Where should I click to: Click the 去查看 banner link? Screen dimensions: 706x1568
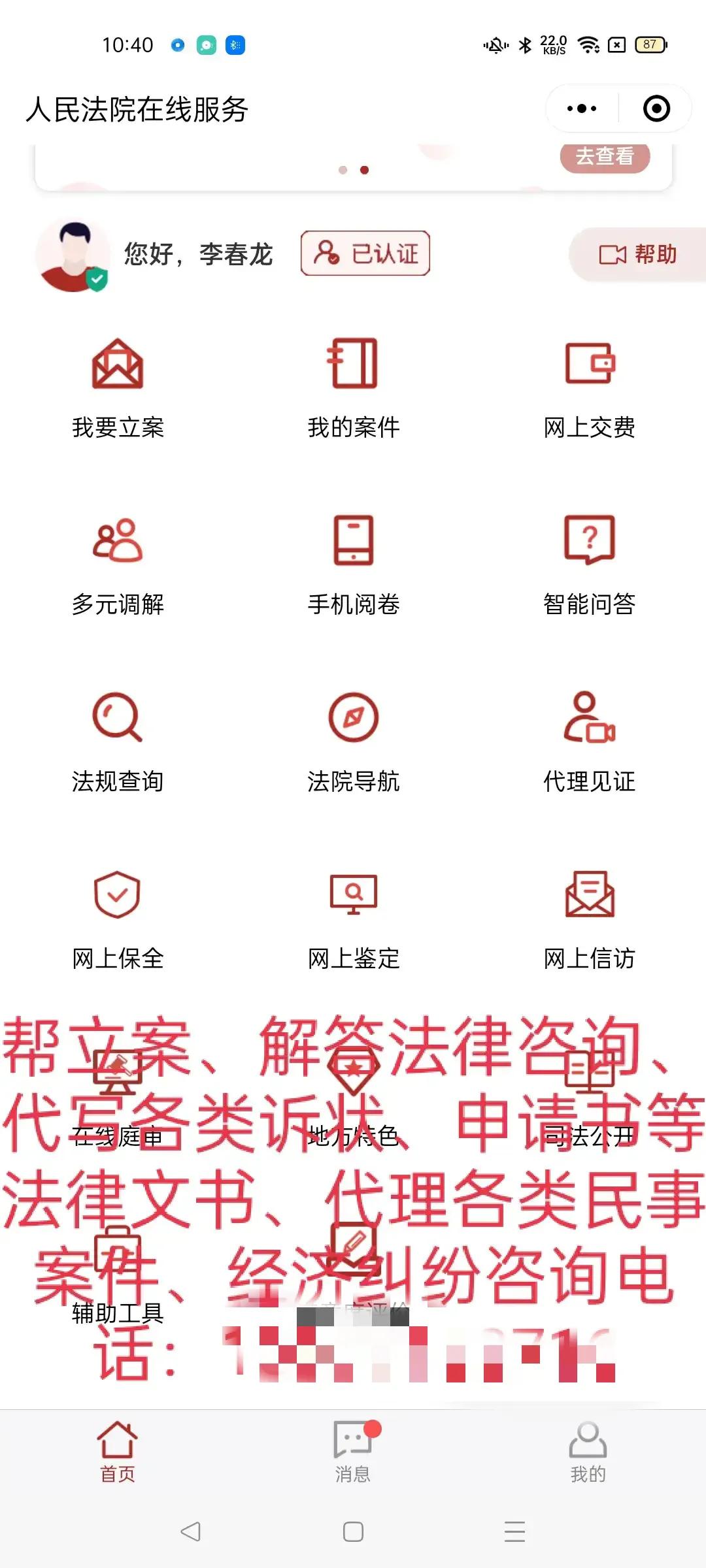604,157
